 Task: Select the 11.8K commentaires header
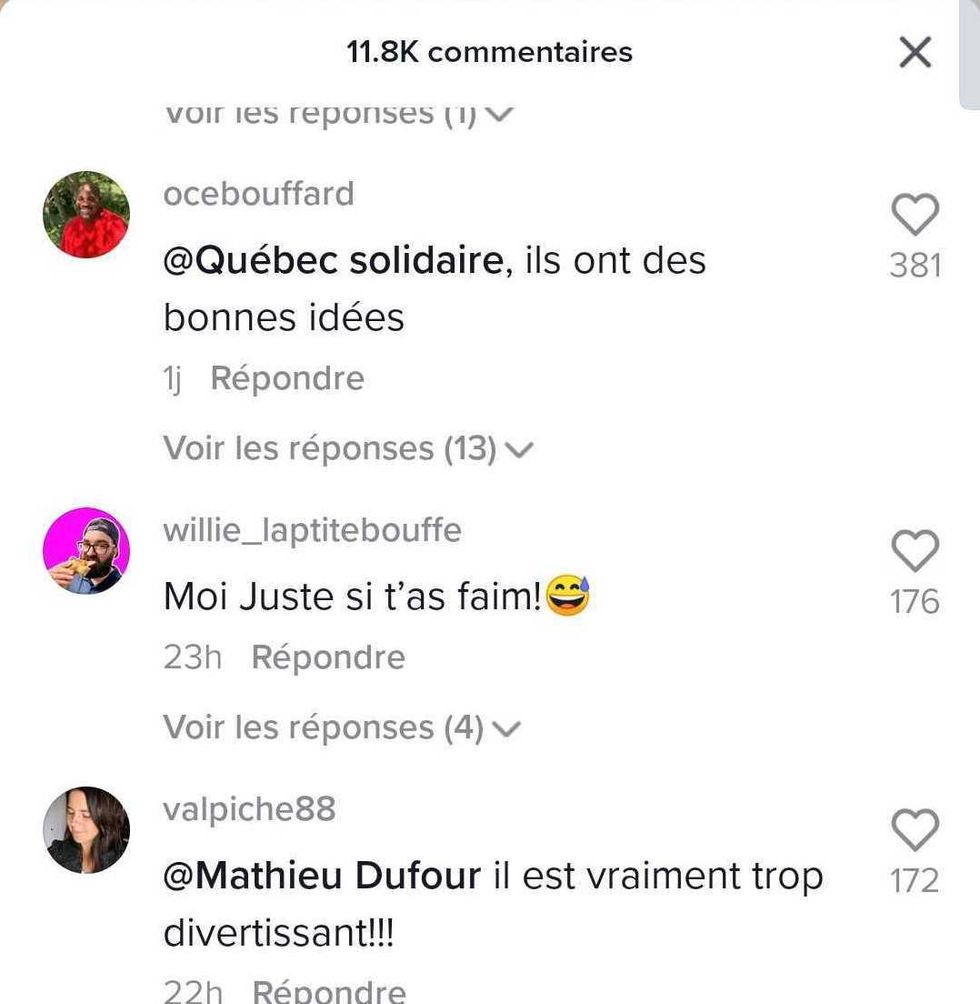coord(489,51)
